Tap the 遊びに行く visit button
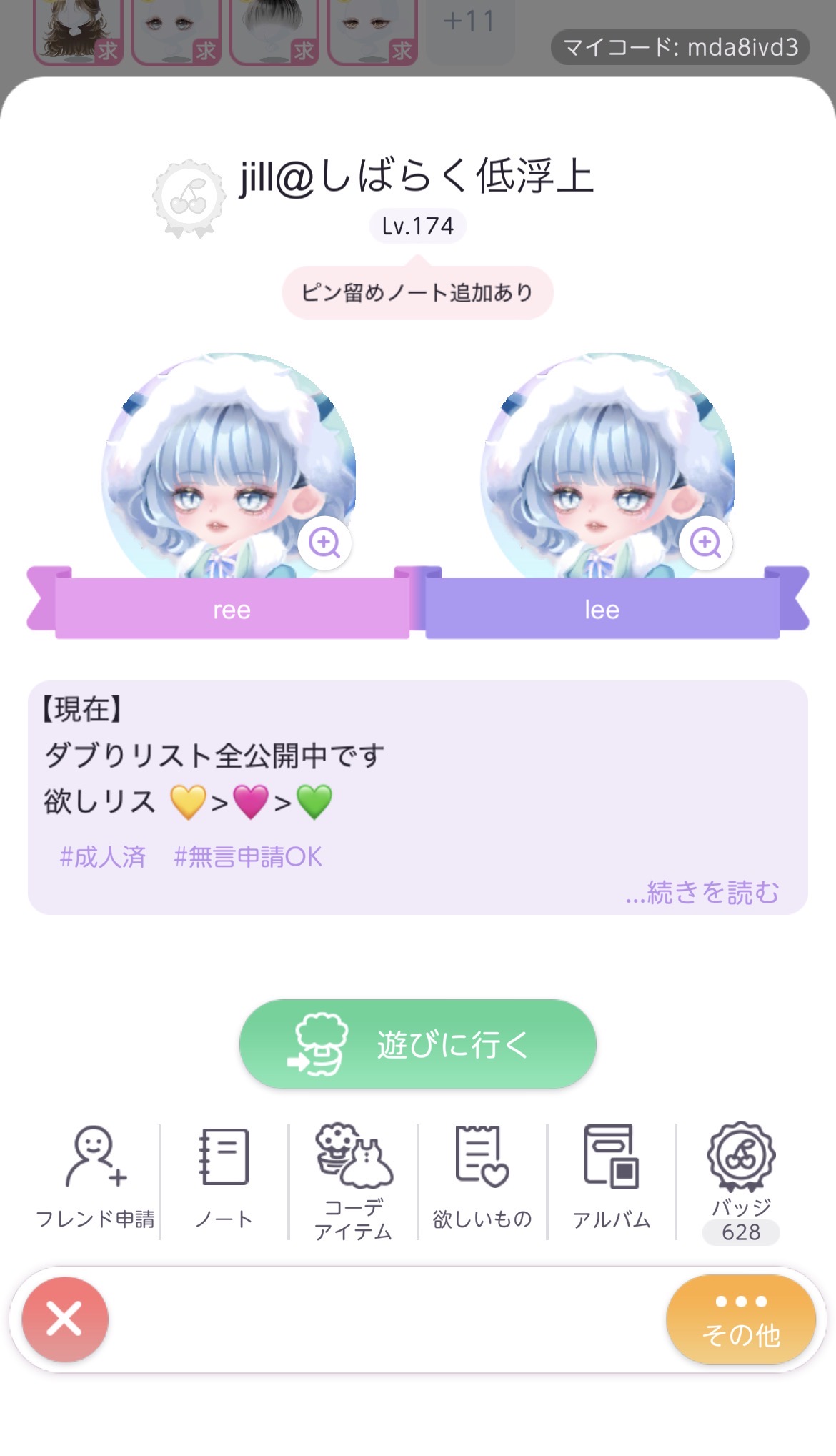836x1456 pixels. tap(417, 1044)
